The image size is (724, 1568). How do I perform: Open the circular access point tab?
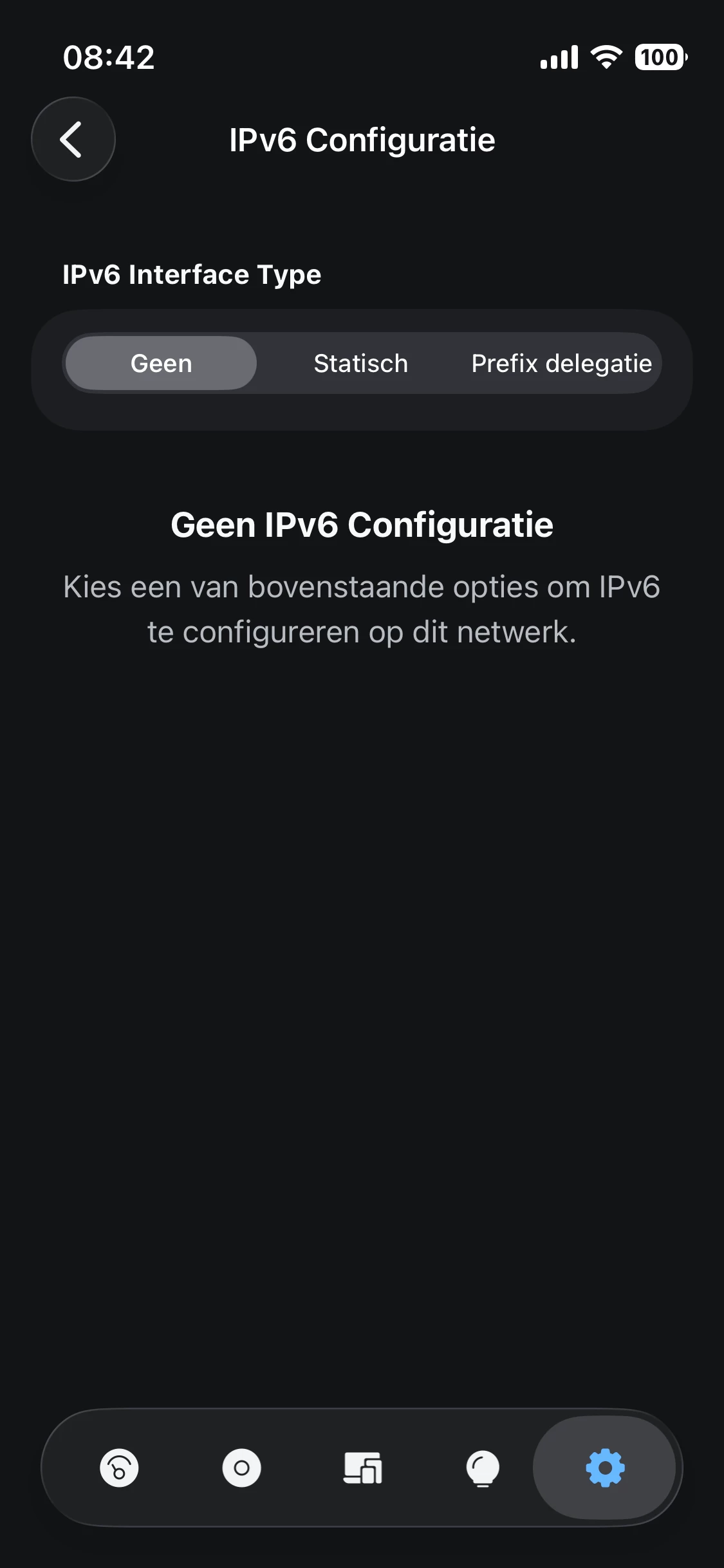(241, 1468)
